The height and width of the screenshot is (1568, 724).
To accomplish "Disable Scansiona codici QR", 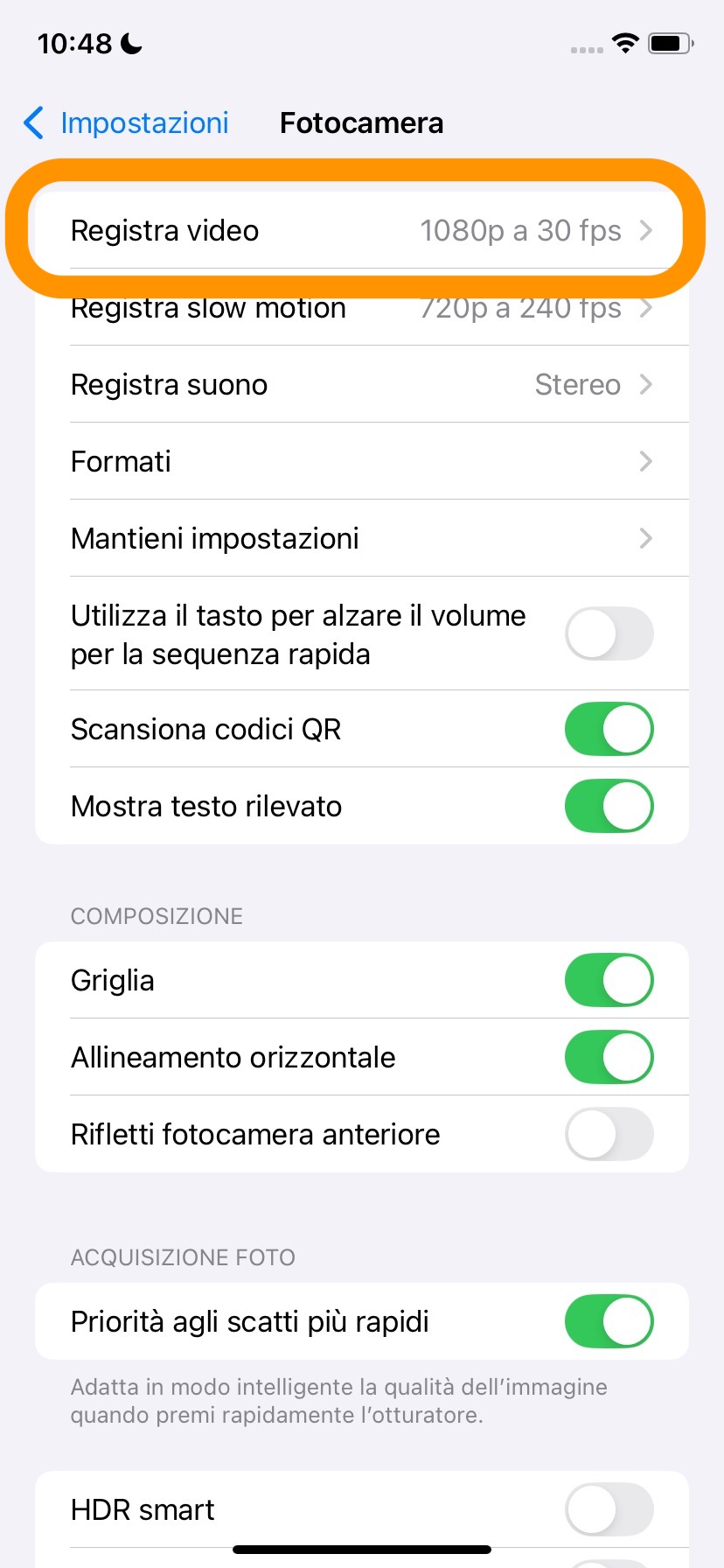I will point(609,730).
